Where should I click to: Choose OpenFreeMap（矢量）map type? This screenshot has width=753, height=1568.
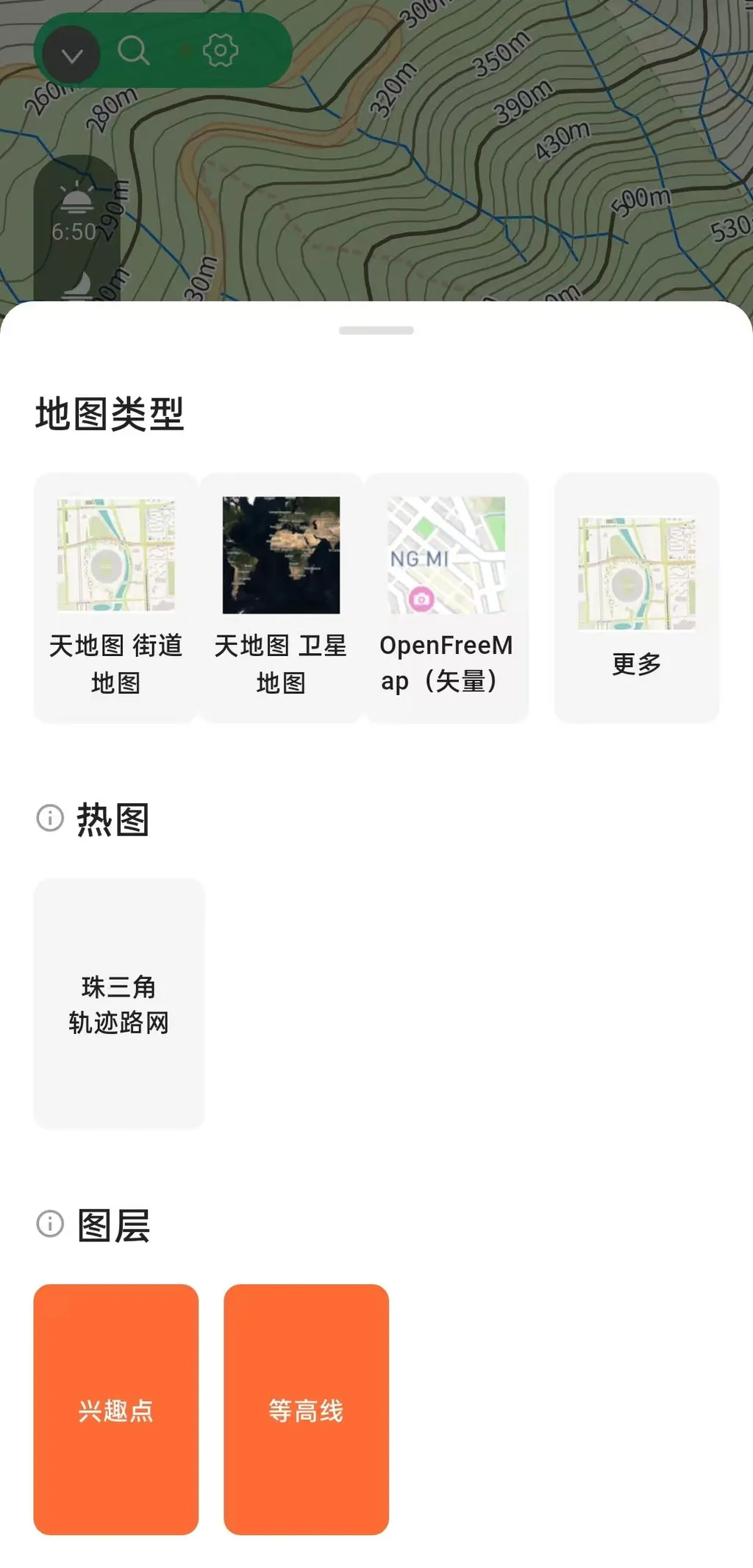click(x=446, y=597)
